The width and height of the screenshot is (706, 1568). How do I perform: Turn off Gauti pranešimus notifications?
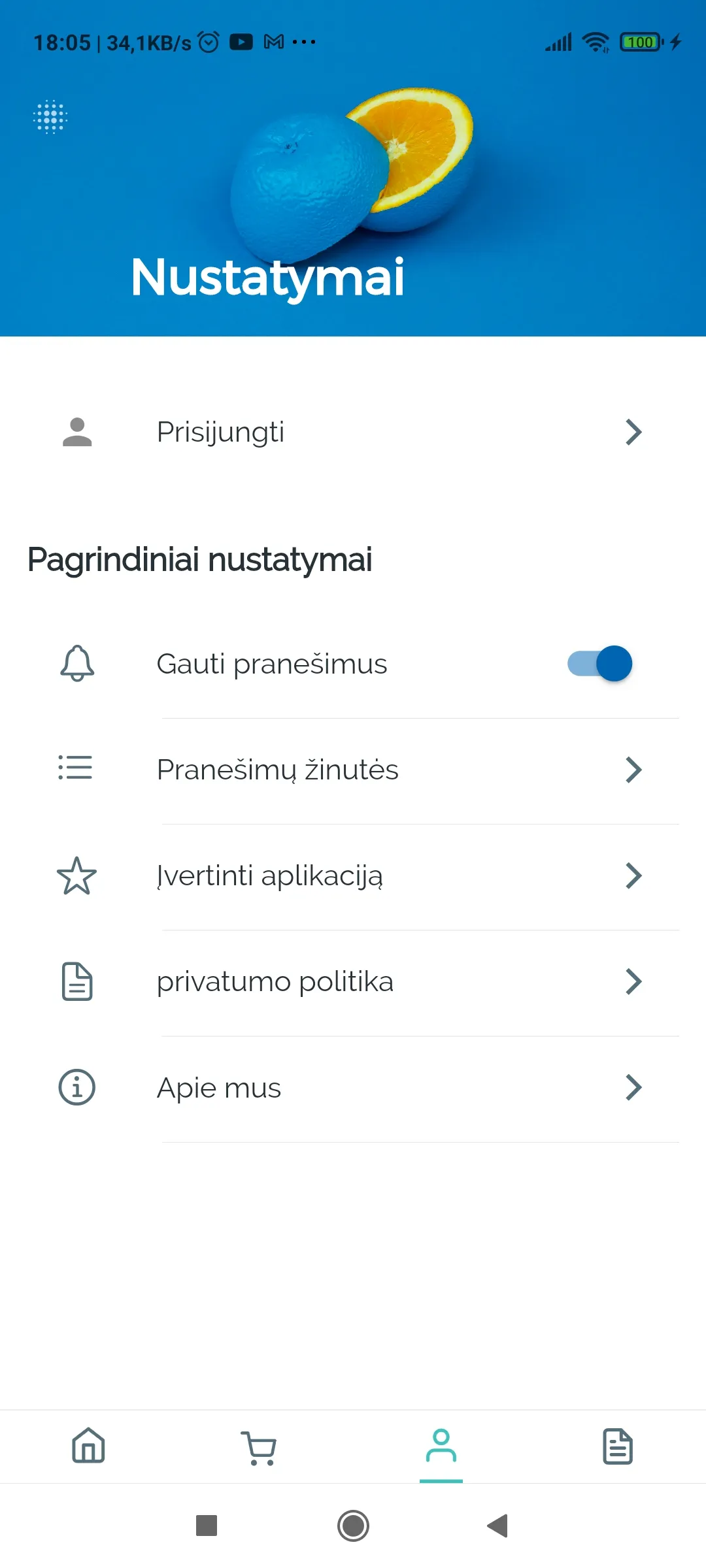click(599, 664)
